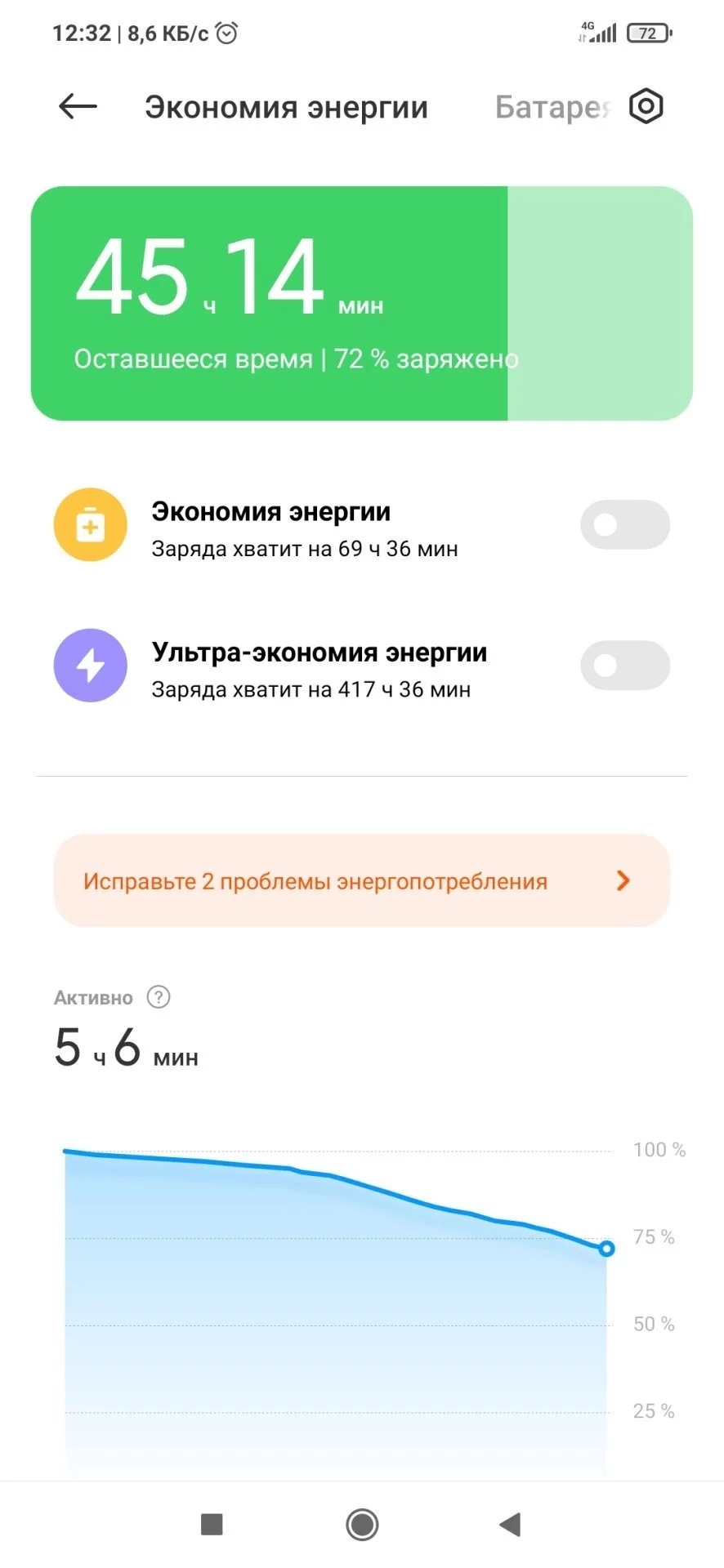Select the Экономия энергии header tab
The width and height of the screenshot is (724, 1568).
286,106
